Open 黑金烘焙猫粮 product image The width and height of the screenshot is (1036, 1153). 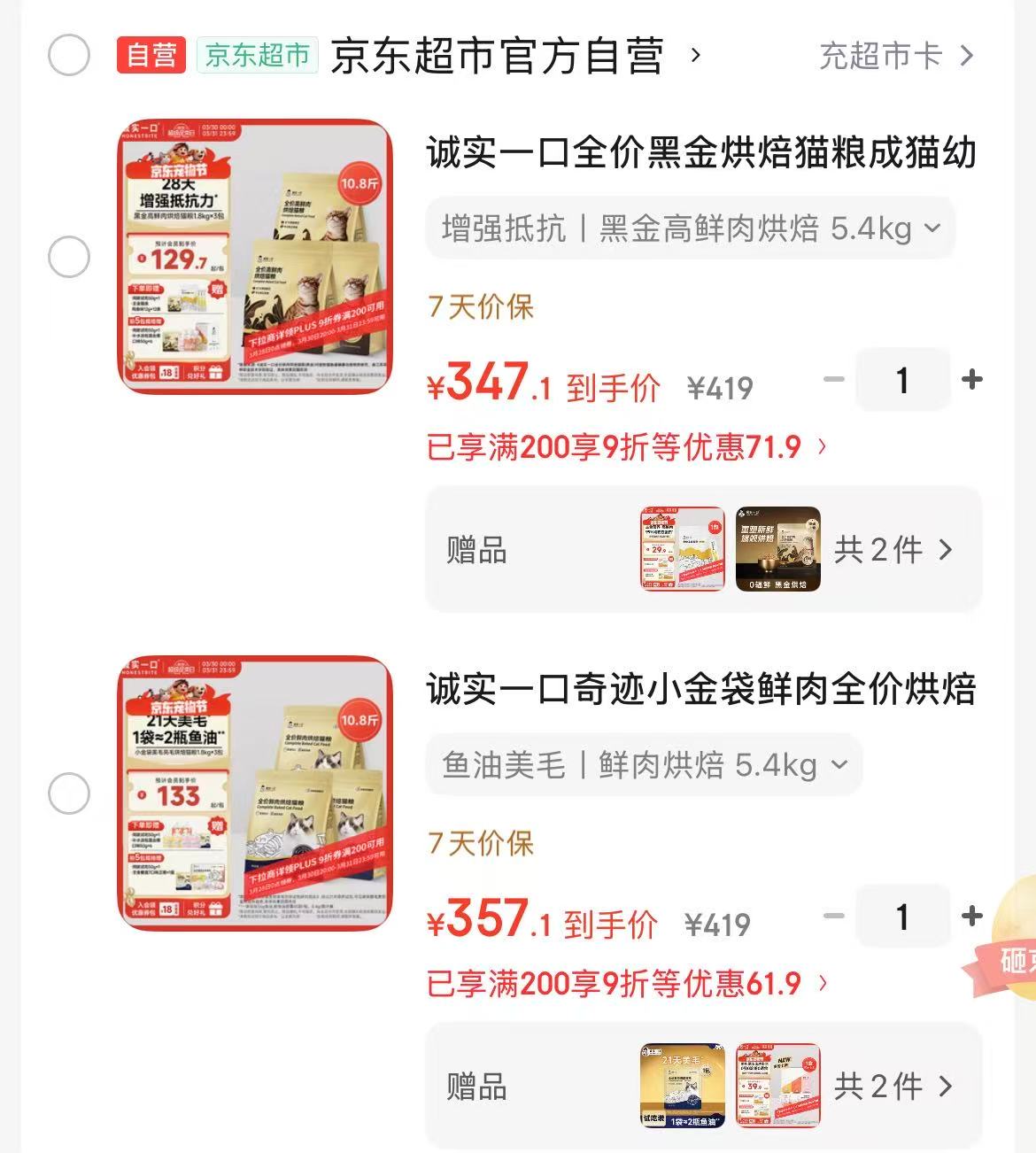[x=255, y=257]
